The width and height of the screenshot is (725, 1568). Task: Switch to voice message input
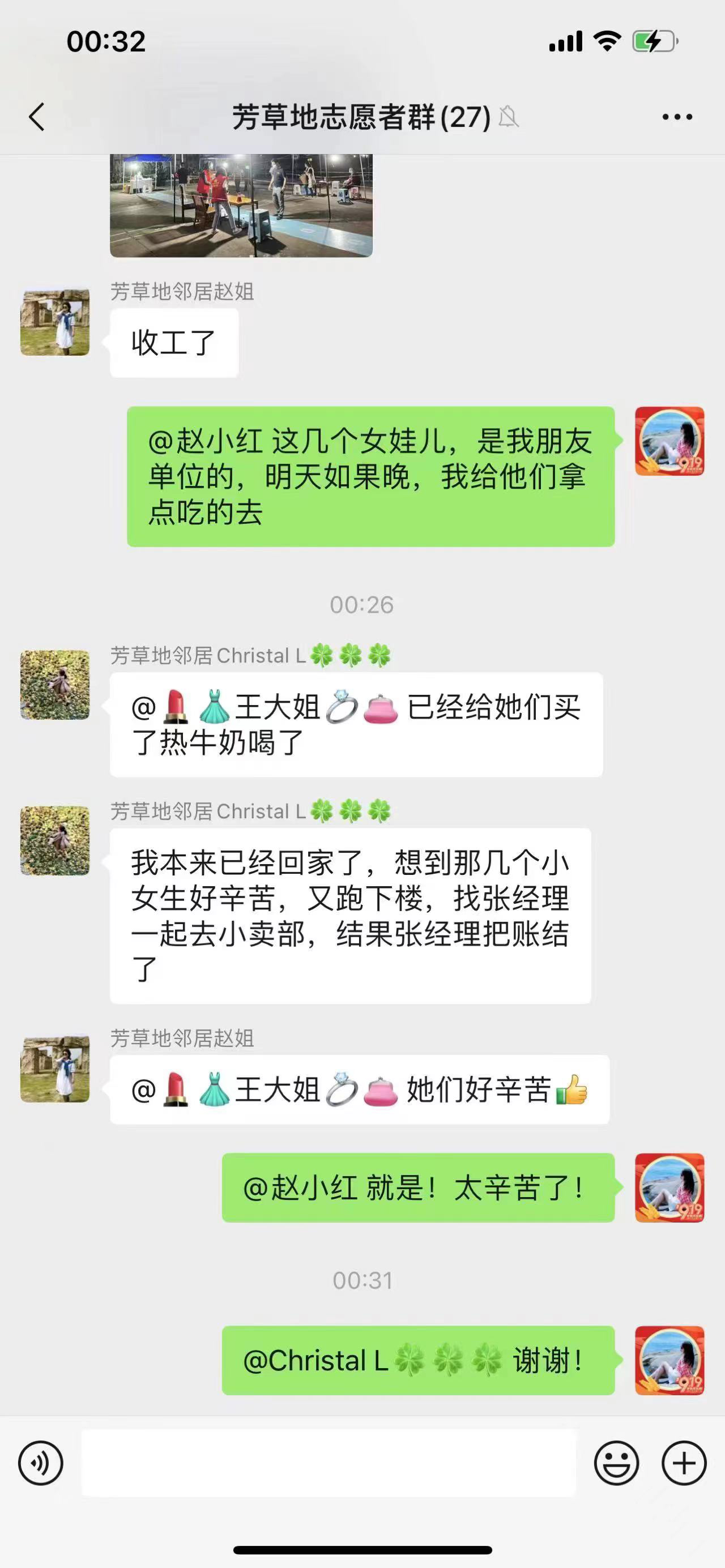point(40,1463)
